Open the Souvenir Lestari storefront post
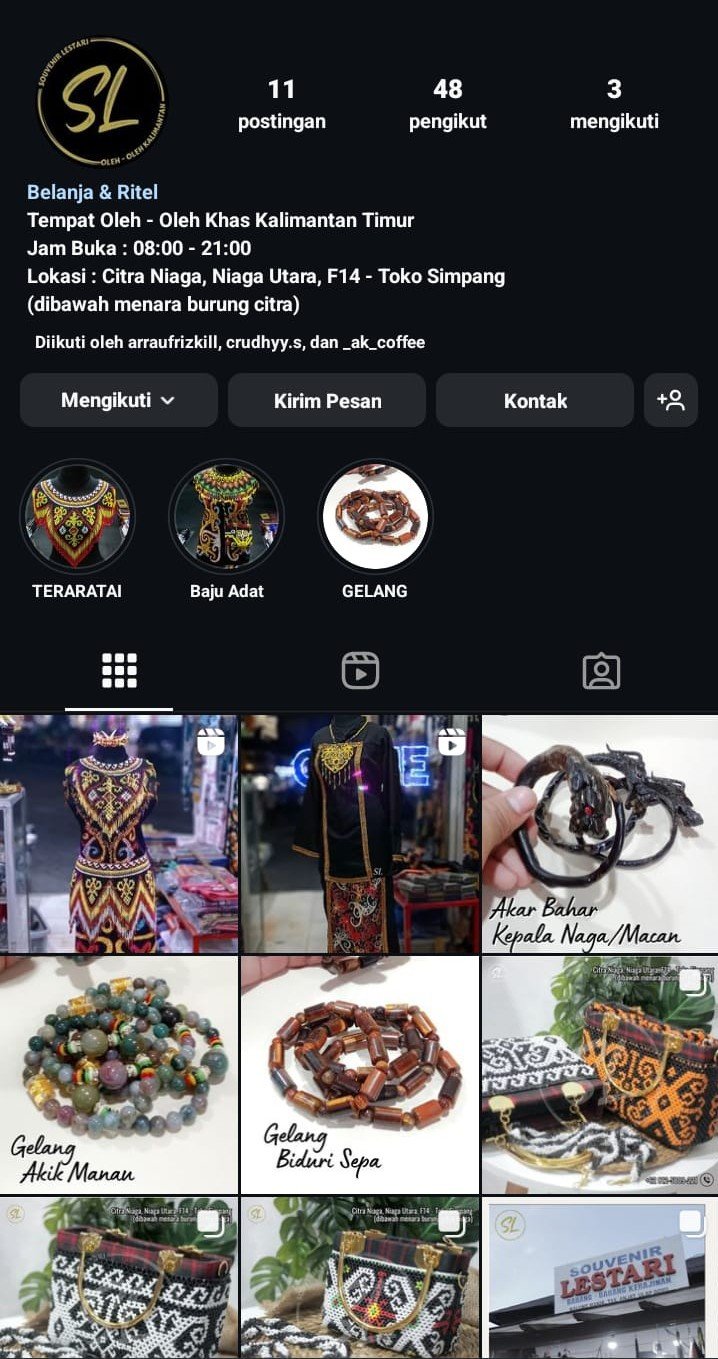 click(600, 1280)
